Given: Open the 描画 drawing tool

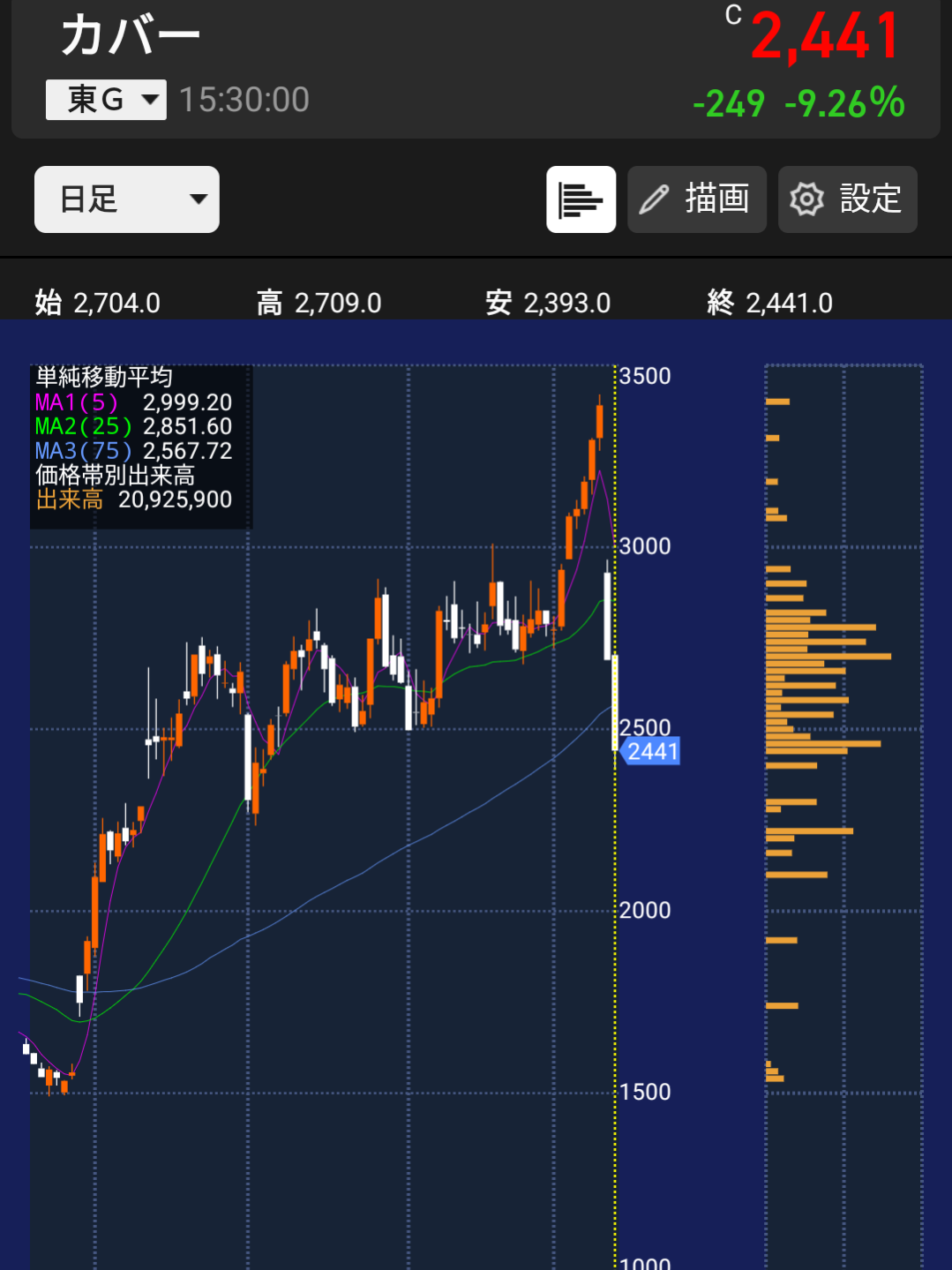Looking at the screenshot, I should tap(697, 199).
